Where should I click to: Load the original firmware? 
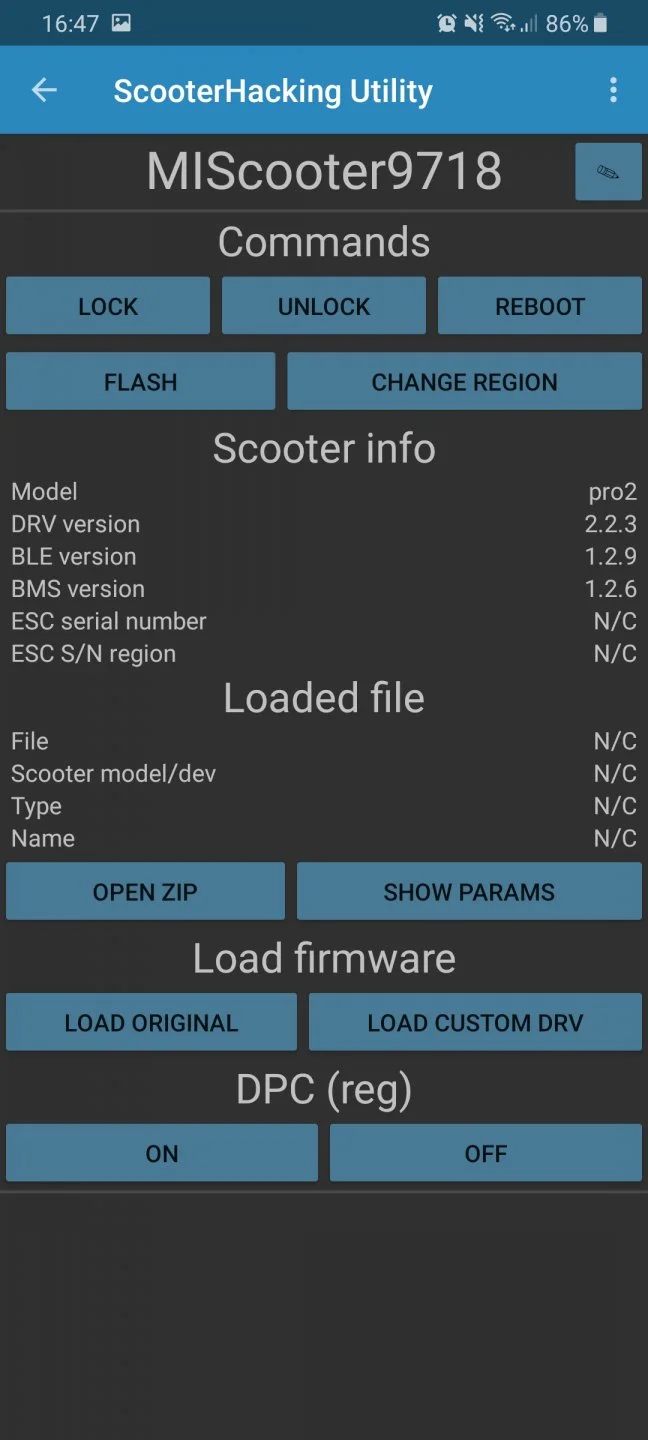[x=151, y=1022]
